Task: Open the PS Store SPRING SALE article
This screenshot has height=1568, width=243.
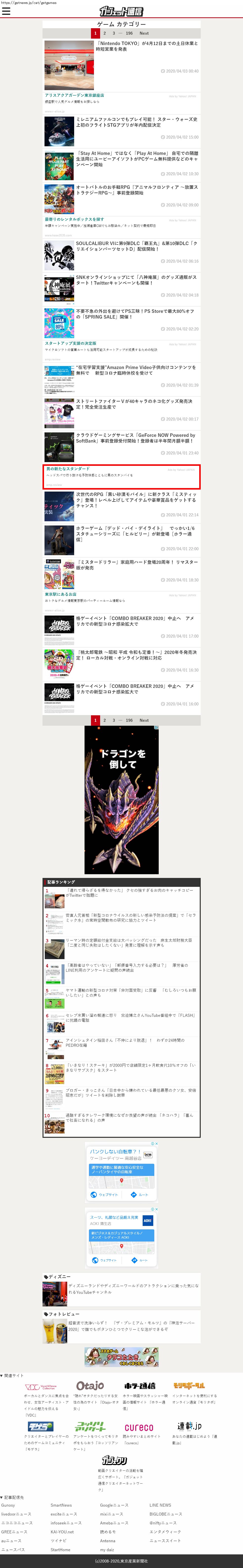Action: pos(136,314)
